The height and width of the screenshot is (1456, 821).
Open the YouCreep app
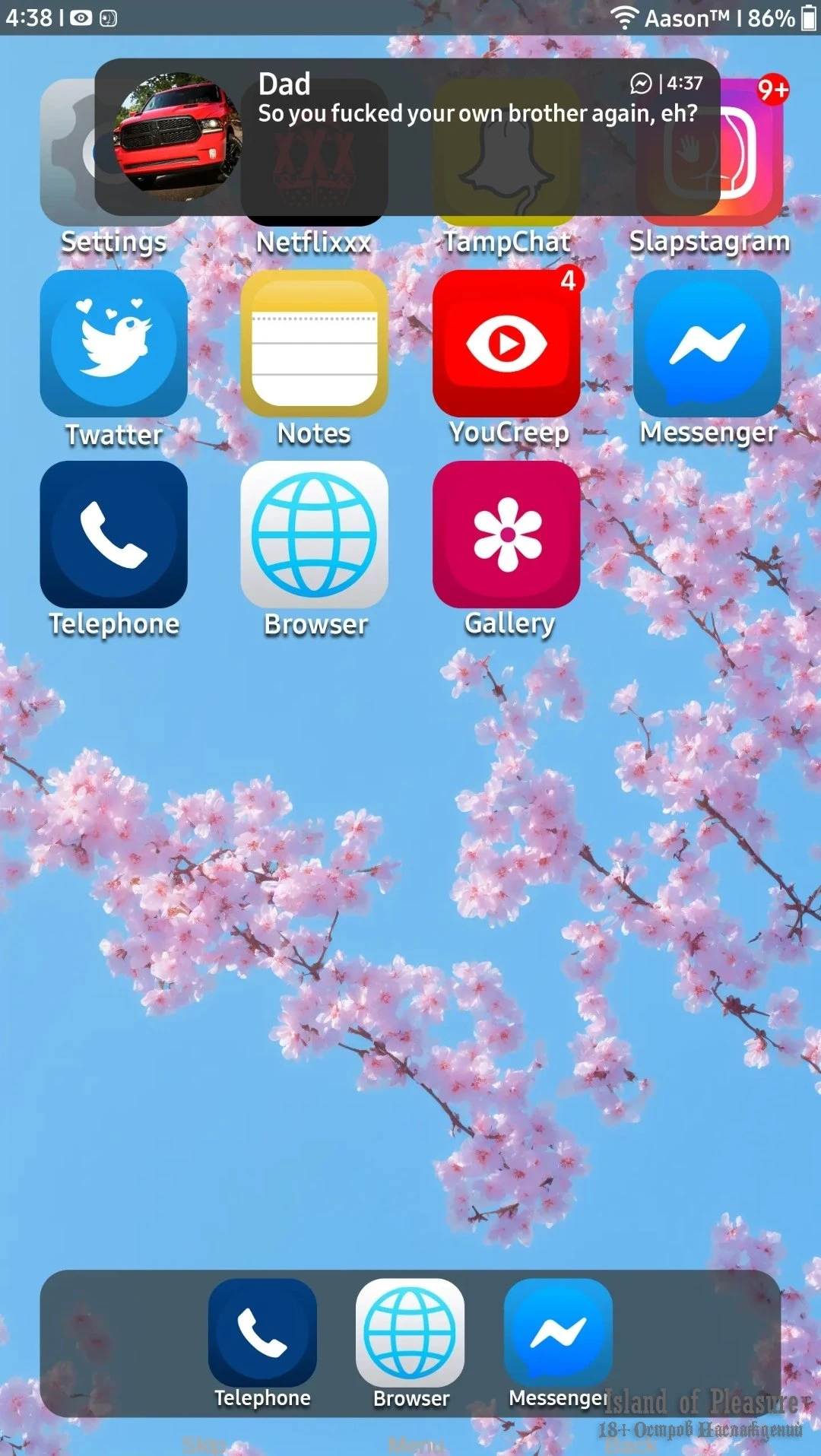[x=506, y=344]
